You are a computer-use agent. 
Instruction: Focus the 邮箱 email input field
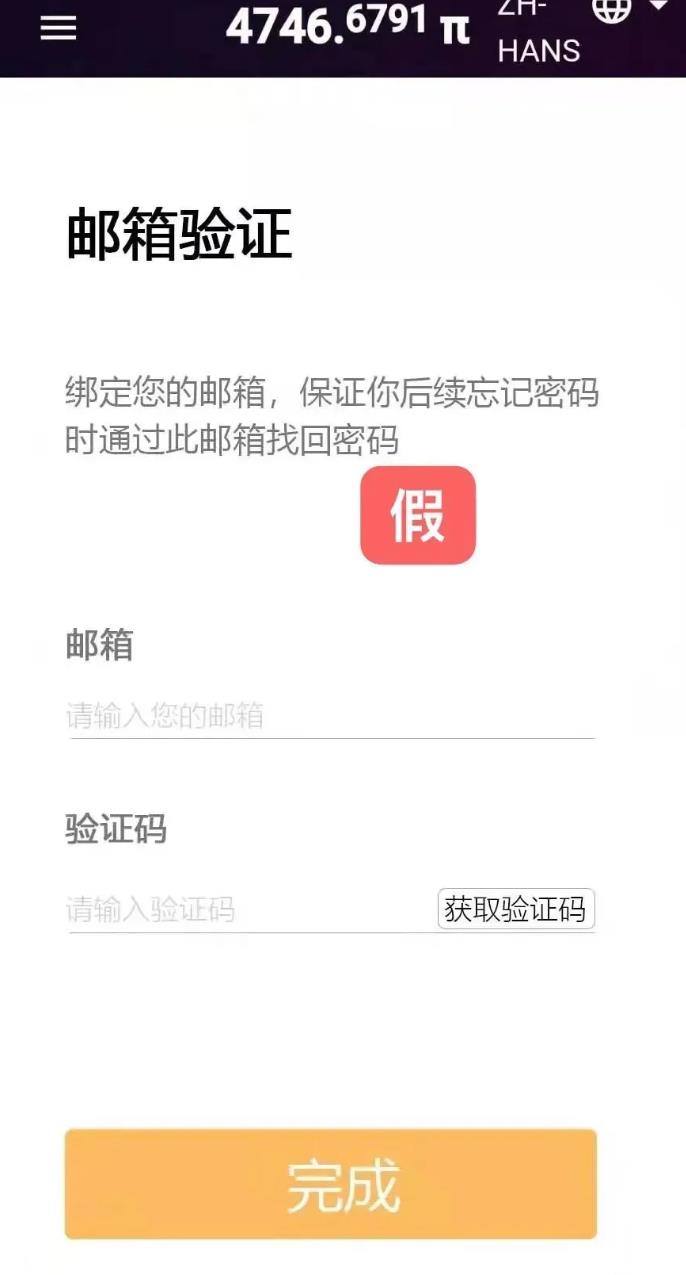[x=330, y=716]
